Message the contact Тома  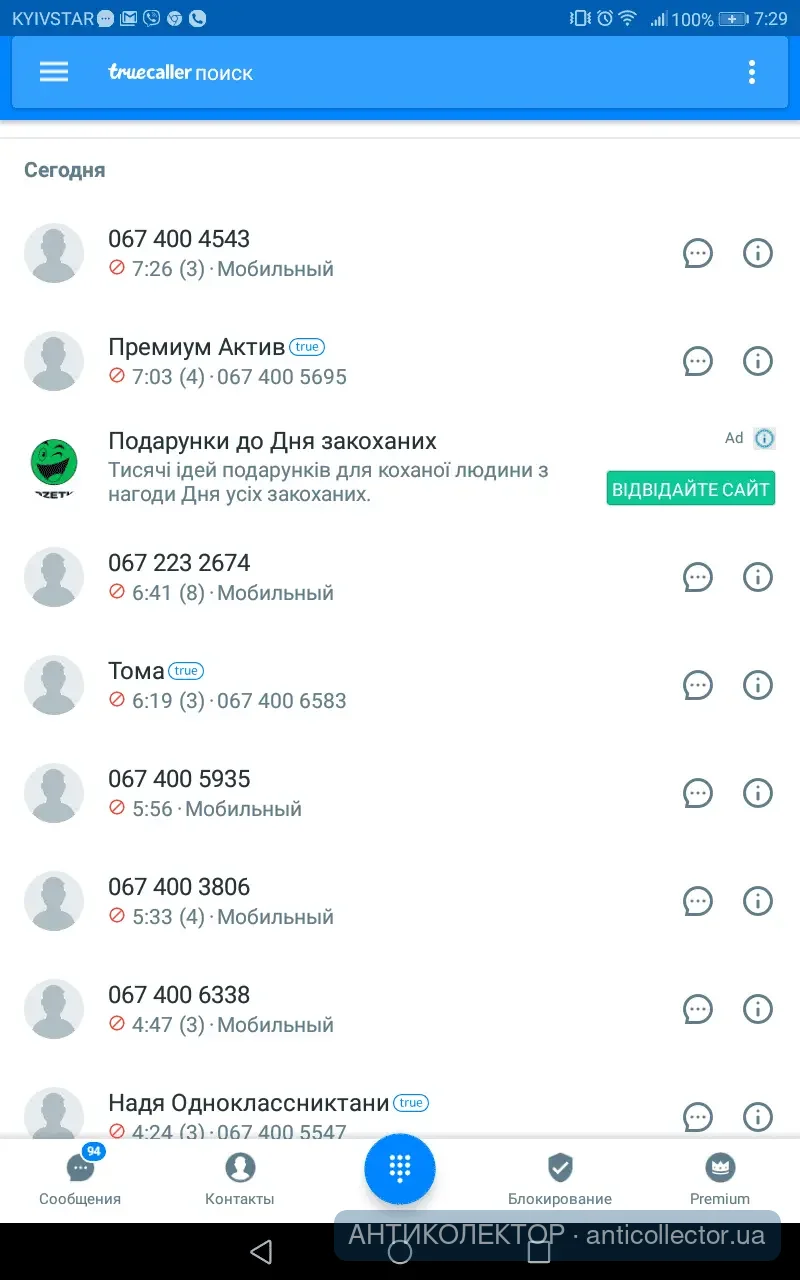[x=698, y=685]
